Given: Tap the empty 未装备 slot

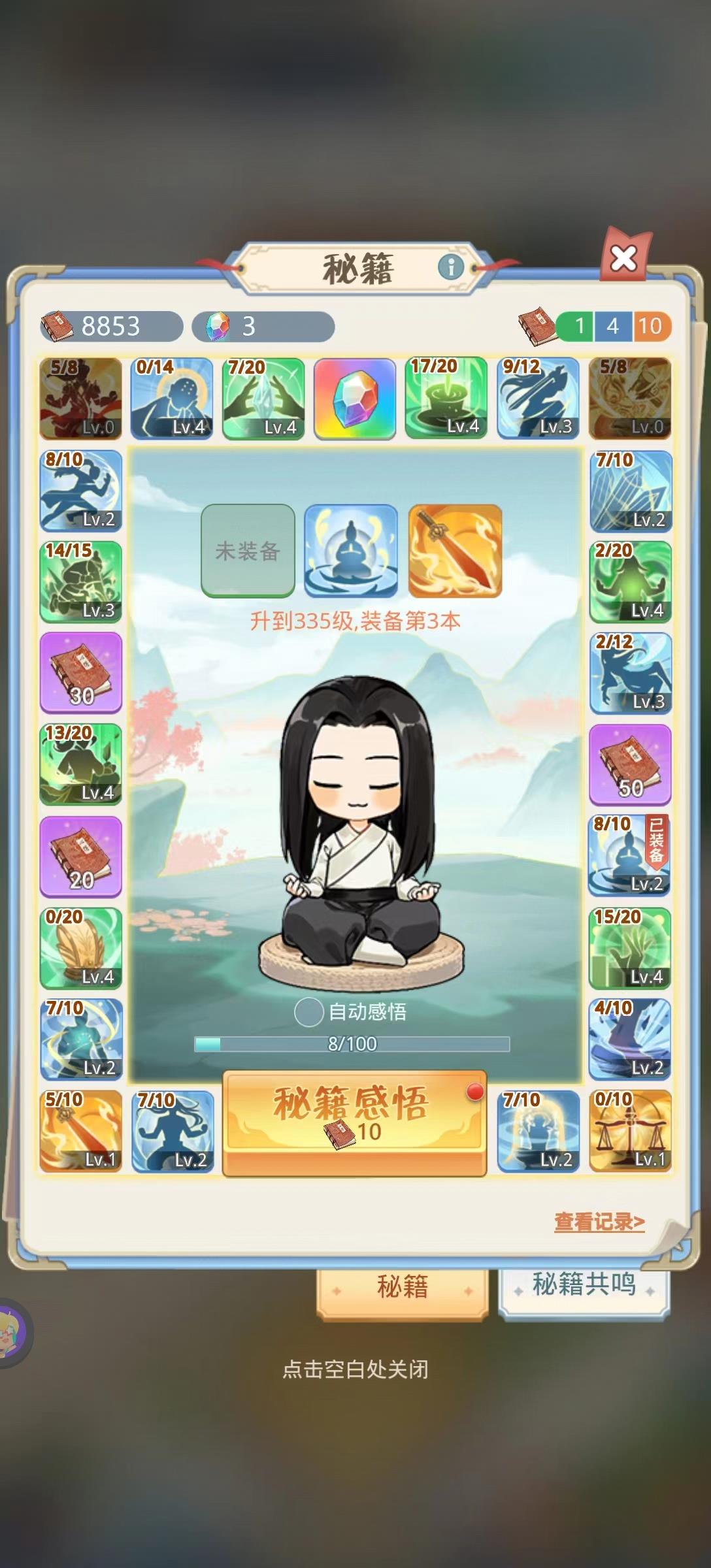Looking at the screenshot, I should pos(248,551).
